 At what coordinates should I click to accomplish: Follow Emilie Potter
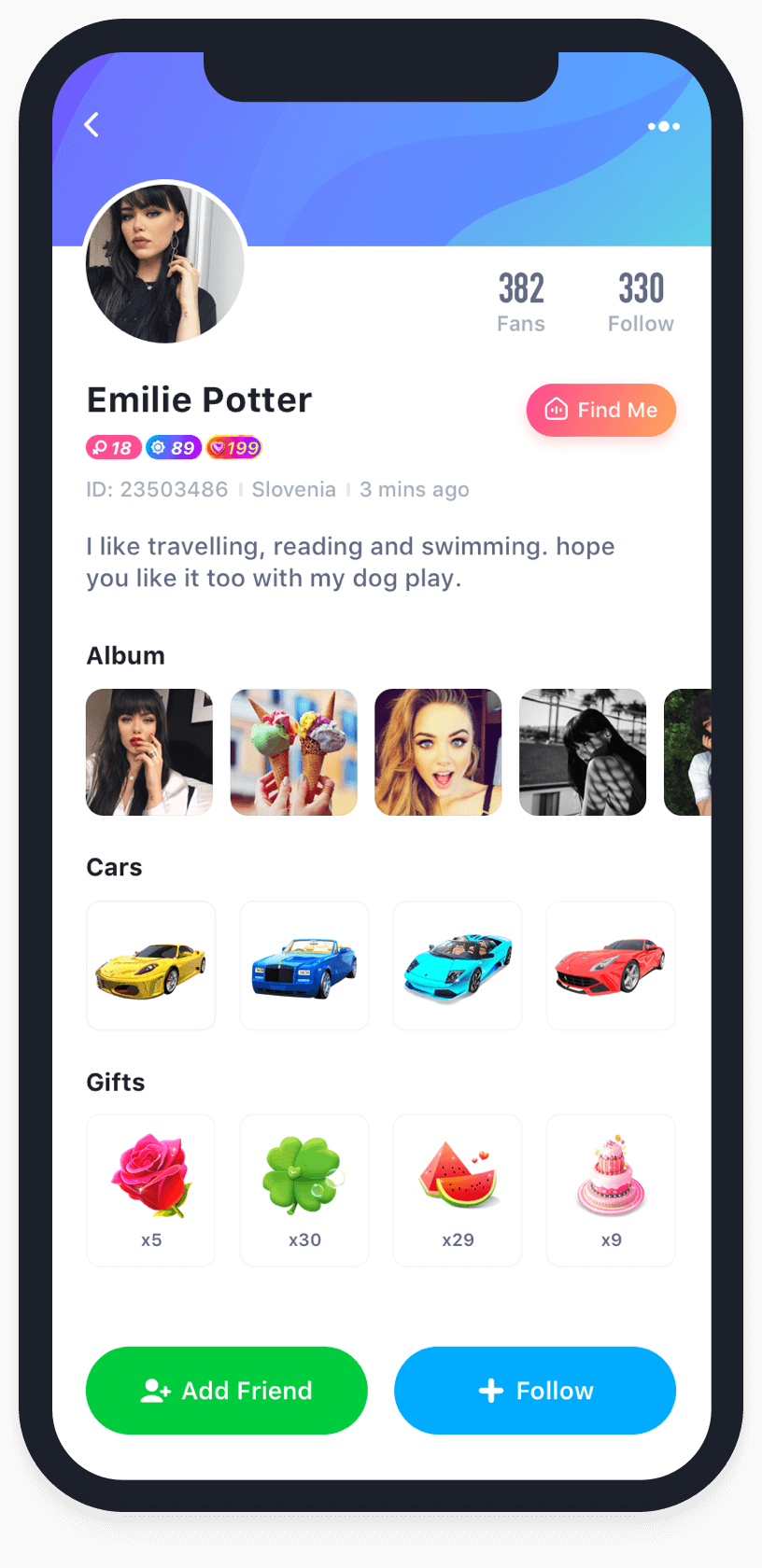(x=535, y=1390)
